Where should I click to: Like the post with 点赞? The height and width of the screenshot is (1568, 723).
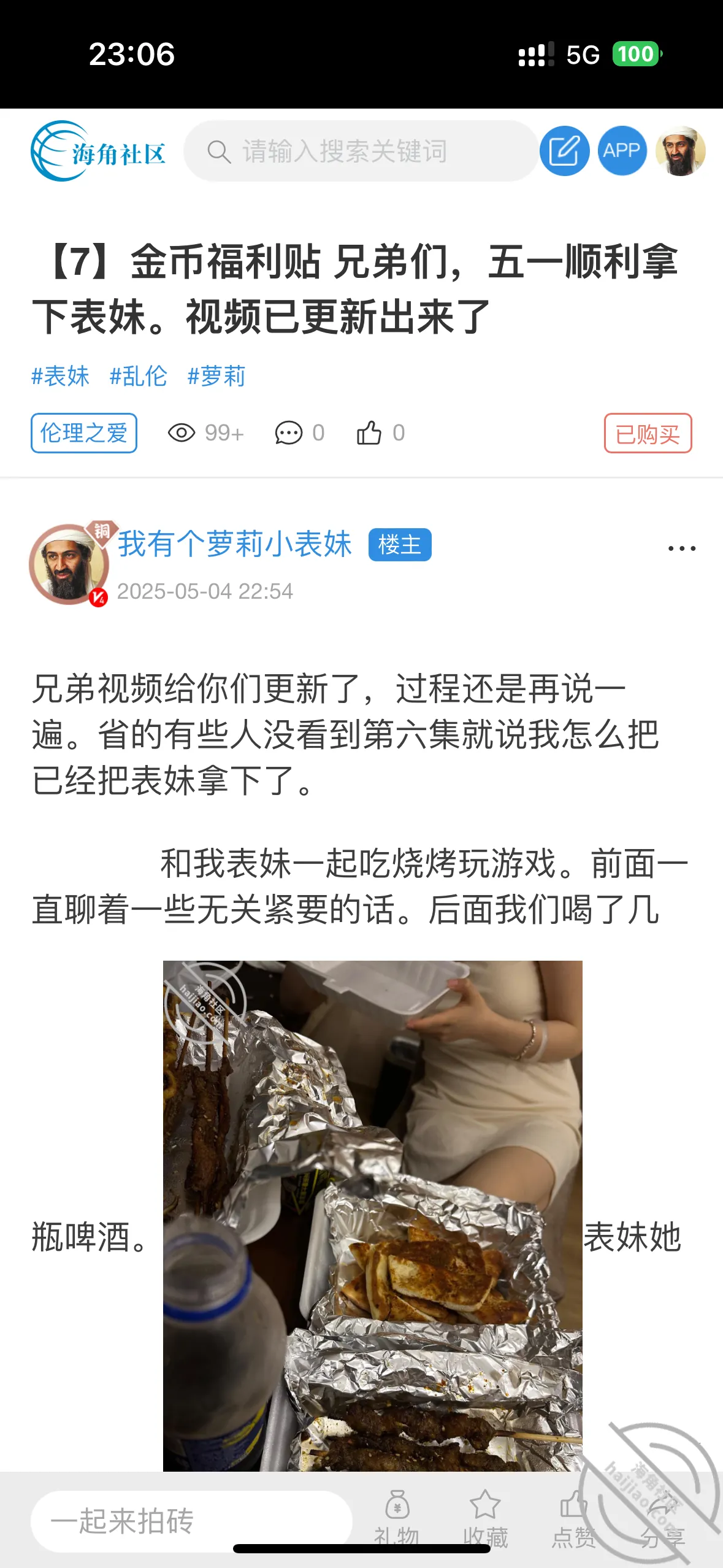[573, 1519]
